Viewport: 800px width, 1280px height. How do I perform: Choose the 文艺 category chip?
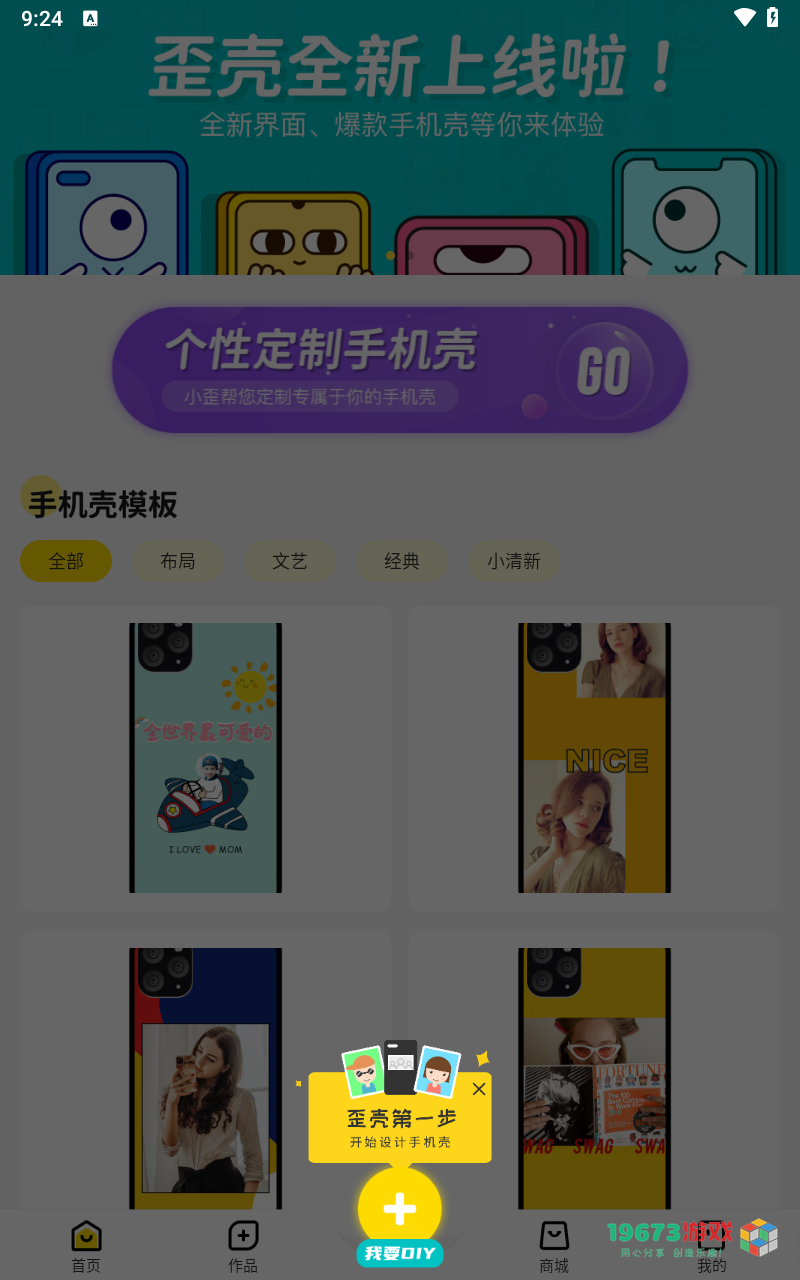(x=290, y=561)
